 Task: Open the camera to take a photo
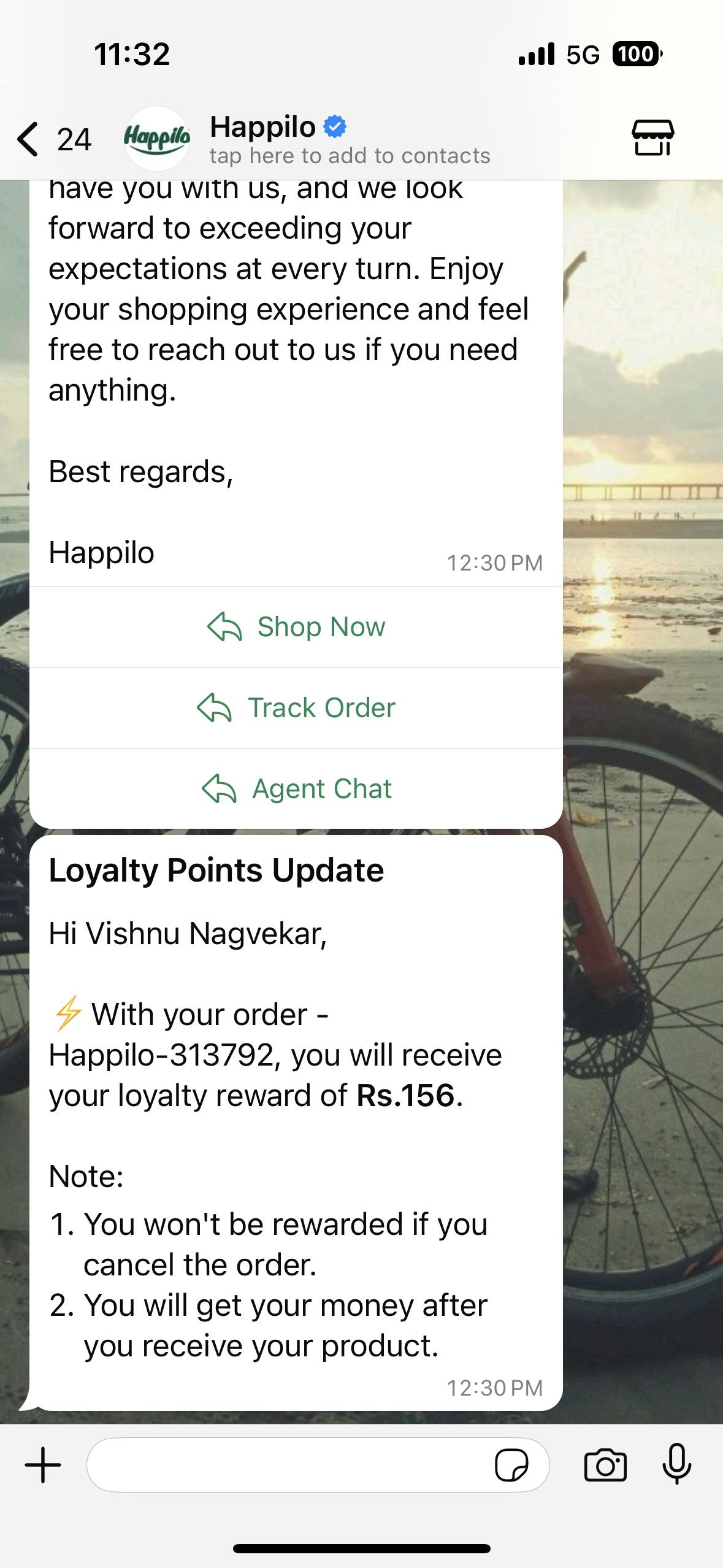pyautogui.click(x=605, y=1465)
